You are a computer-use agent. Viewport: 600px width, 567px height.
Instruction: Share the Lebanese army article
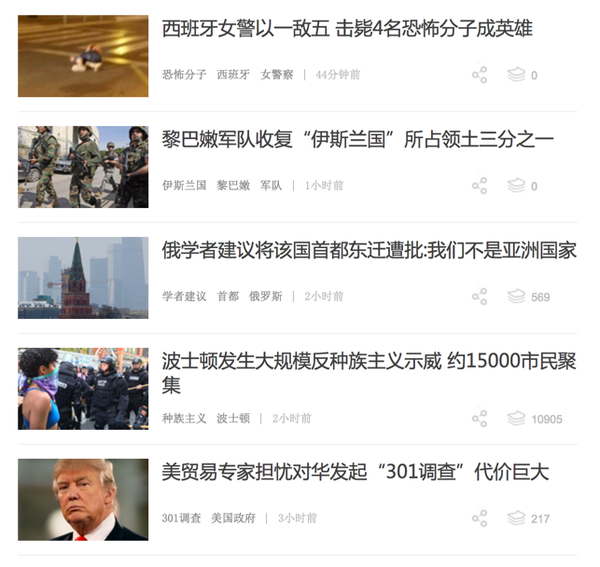tap(480, 186)
